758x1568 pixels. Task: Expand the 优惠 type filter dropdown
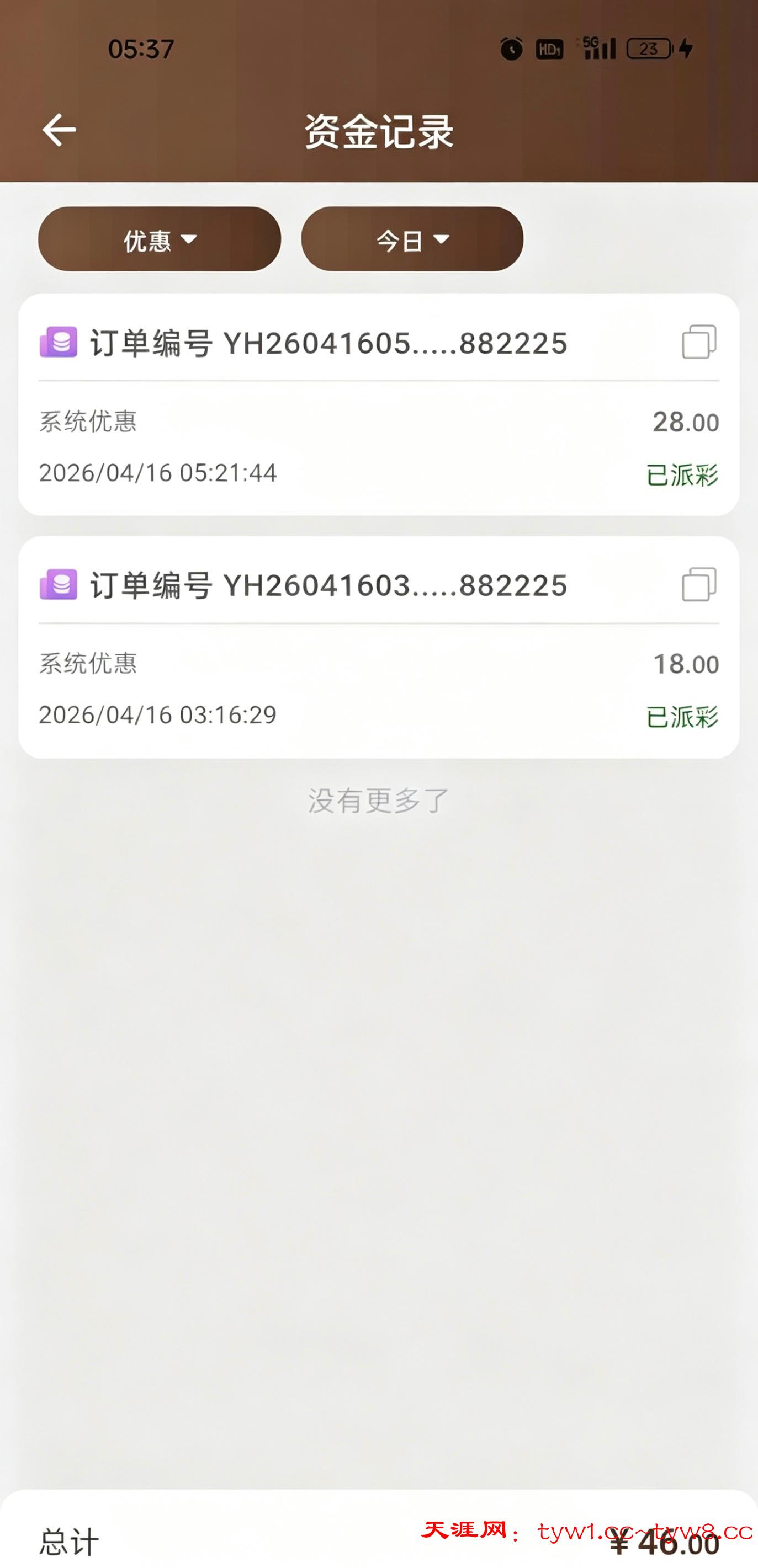pyautogui.click(x=160, y=239)
